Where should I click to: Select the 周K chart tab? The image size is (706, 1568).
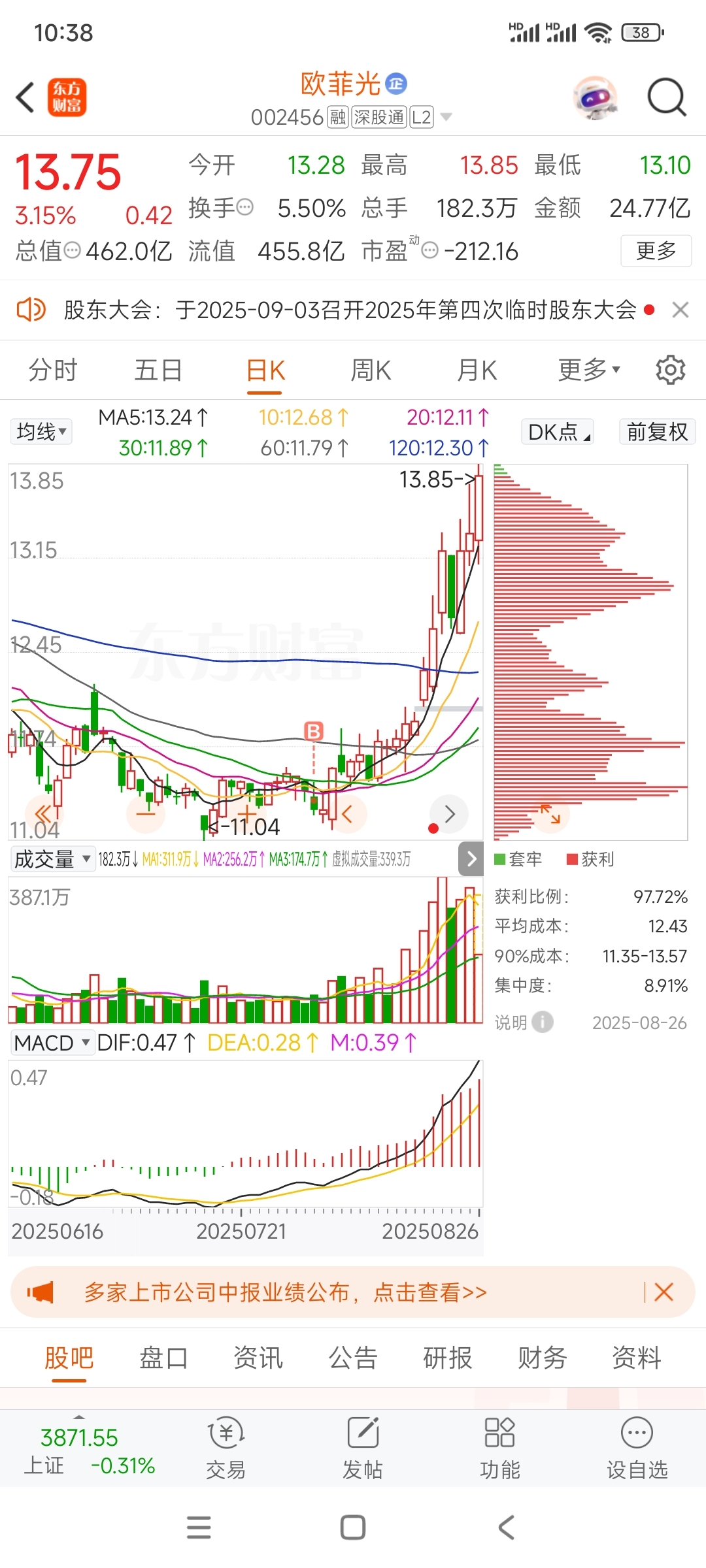(371, 370)
